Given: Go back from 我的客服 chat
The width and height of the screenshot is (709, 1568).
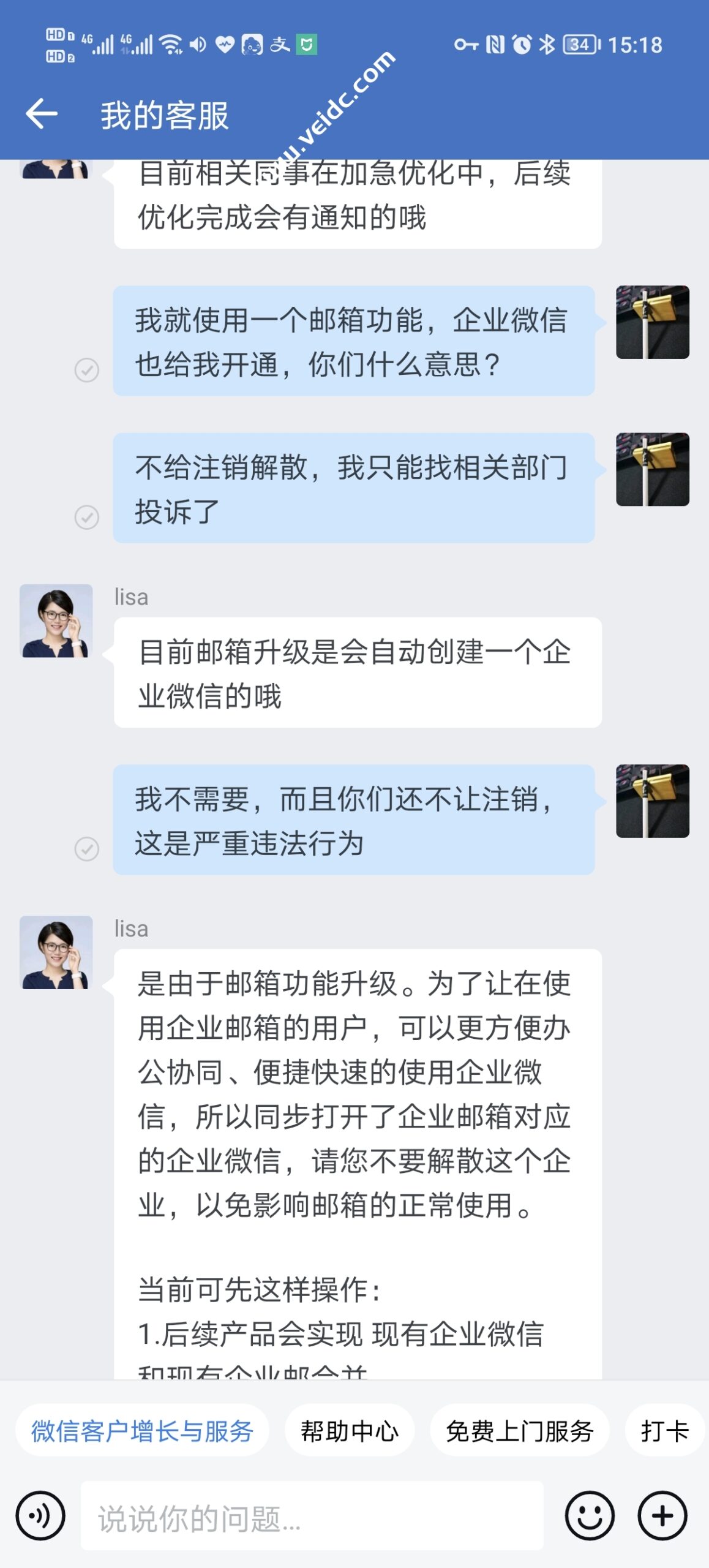Looking at the screenshot, I should (x=42, y=114).
